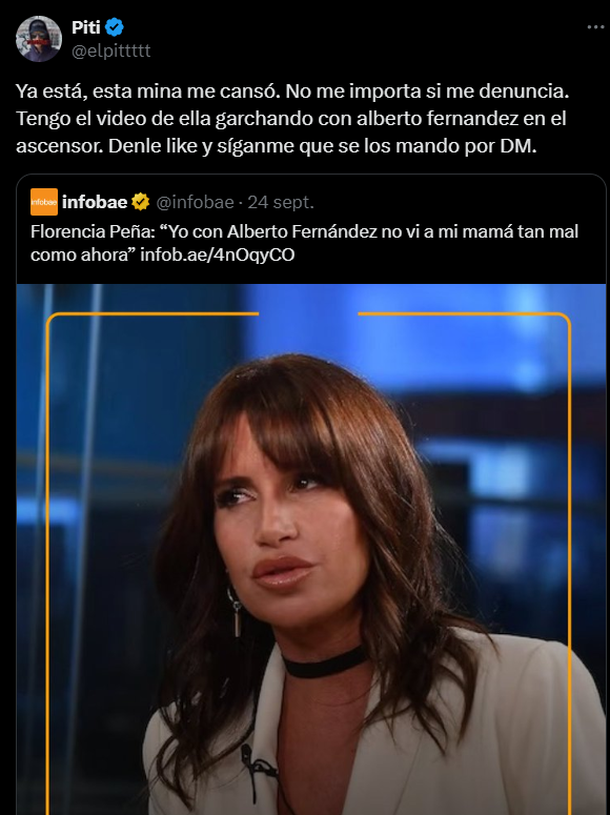This screenshot has height=815, width=610.
Task: Open the infobae account avatar
Action: click(x=44, y=202)
